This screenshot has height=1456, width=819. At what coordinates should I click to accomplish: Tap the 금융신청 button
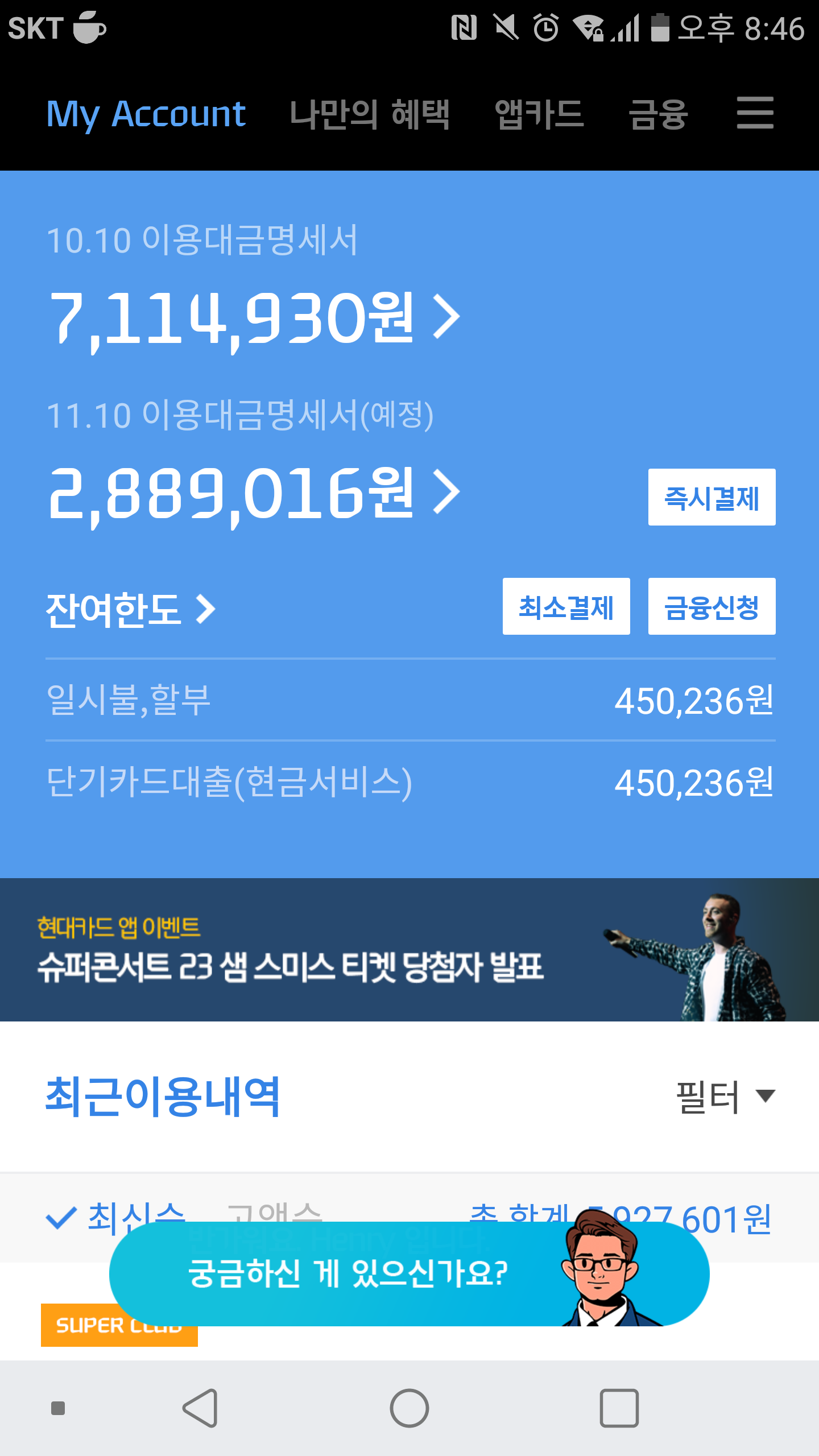[x=712, y=606]
